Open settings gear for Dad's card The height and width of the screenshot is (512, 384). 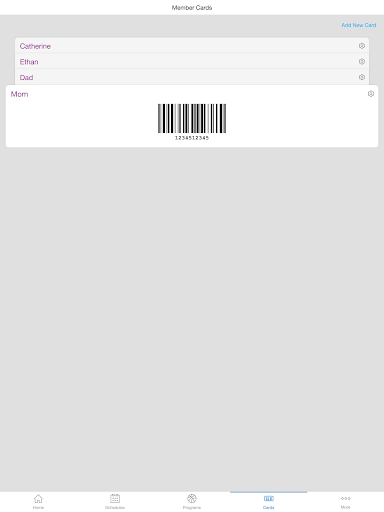362,77
